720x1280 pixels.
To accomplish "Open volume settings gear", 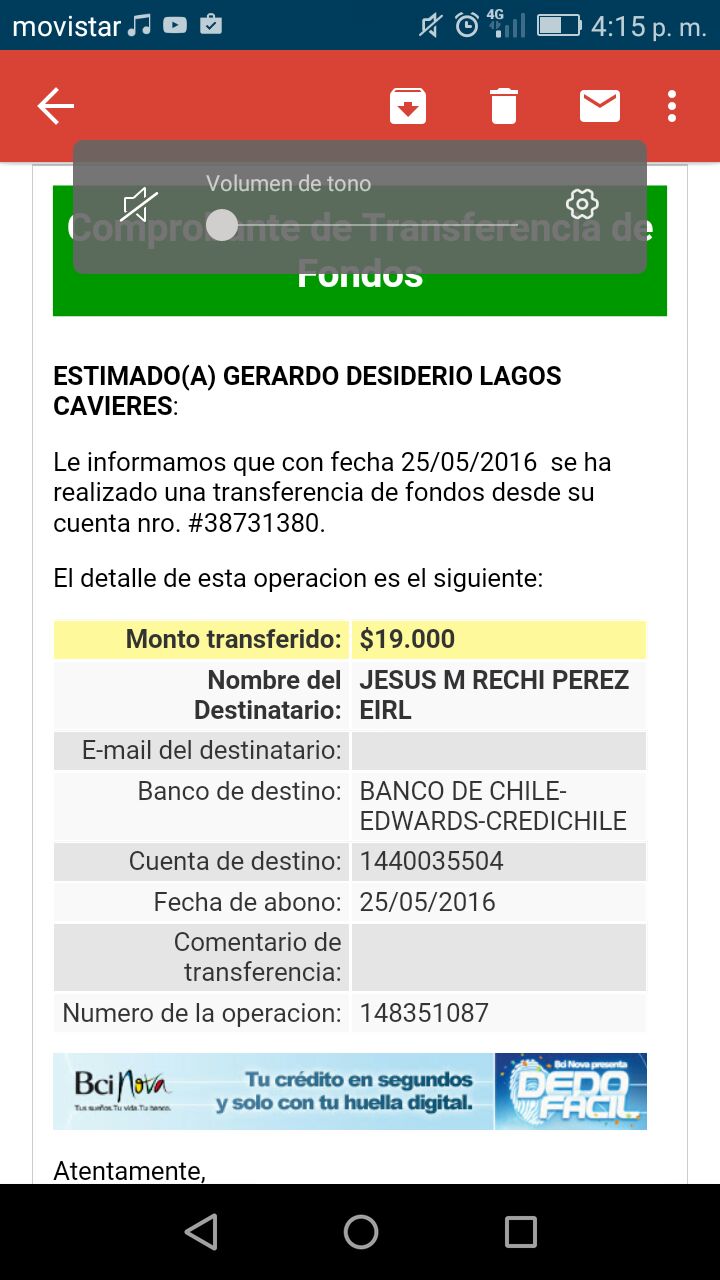I will tap(582, 204).
